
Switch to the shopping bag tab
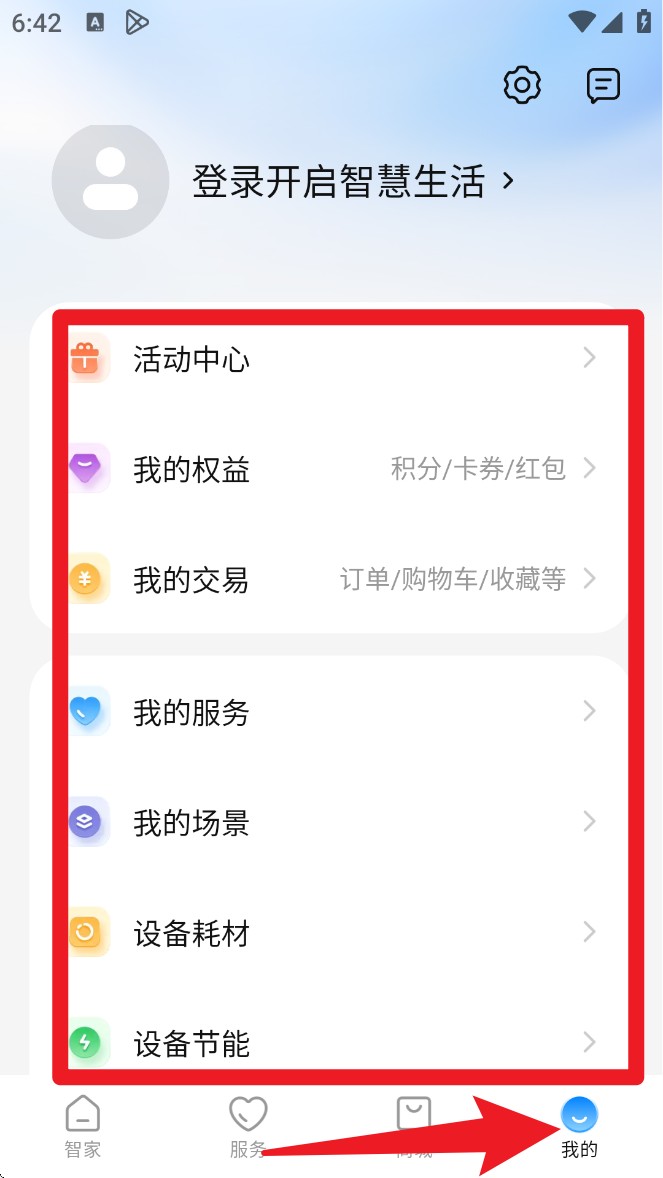pos(414,1122)
